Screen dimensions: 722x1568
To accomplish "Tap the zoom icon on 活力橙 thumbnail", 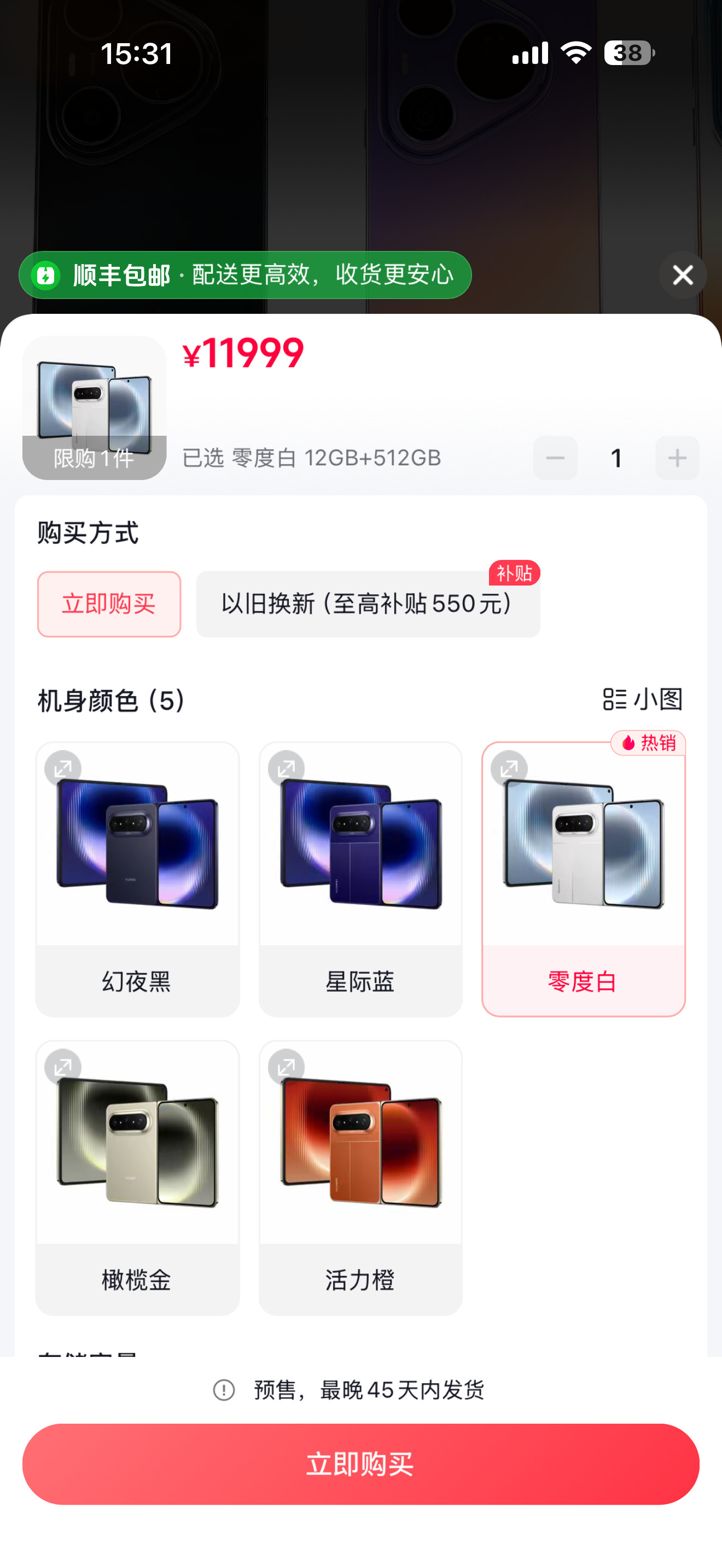I will [286, 1067].
